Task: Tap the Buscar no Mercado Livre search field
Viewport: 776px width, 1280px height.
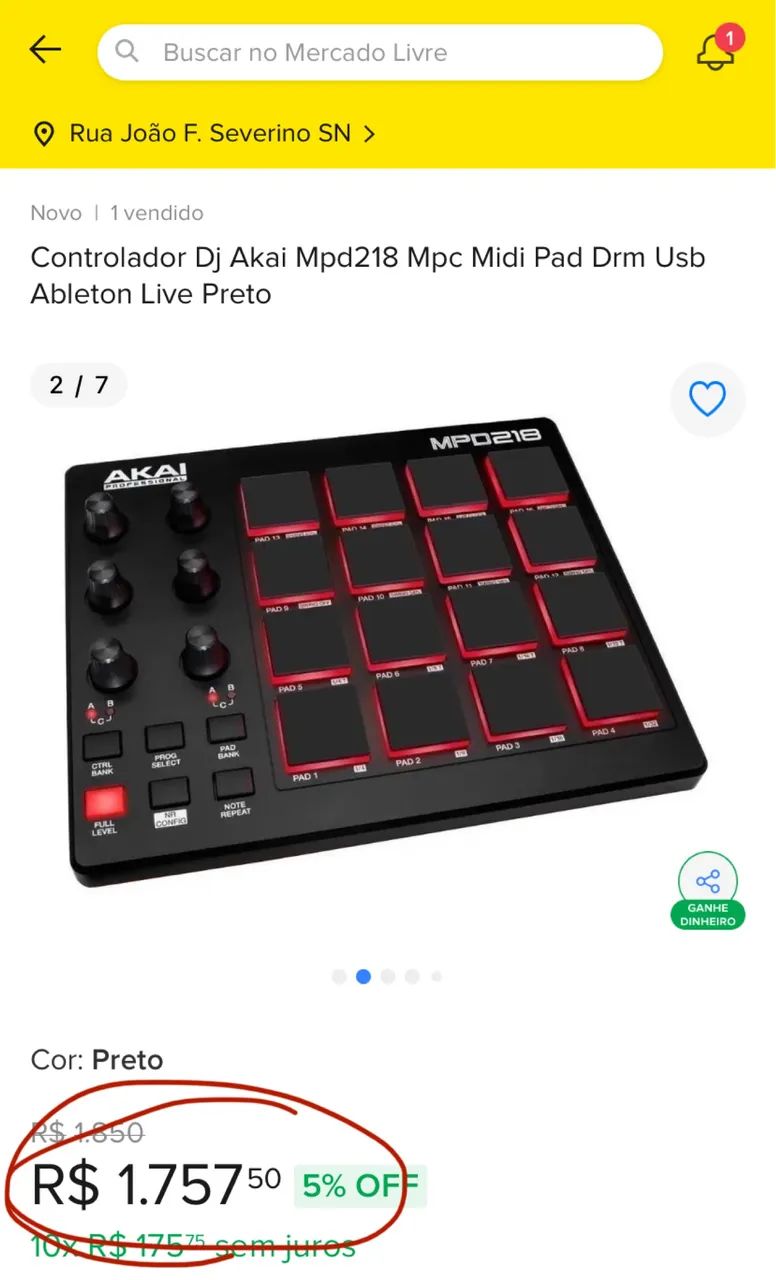Action: (380, 51)
